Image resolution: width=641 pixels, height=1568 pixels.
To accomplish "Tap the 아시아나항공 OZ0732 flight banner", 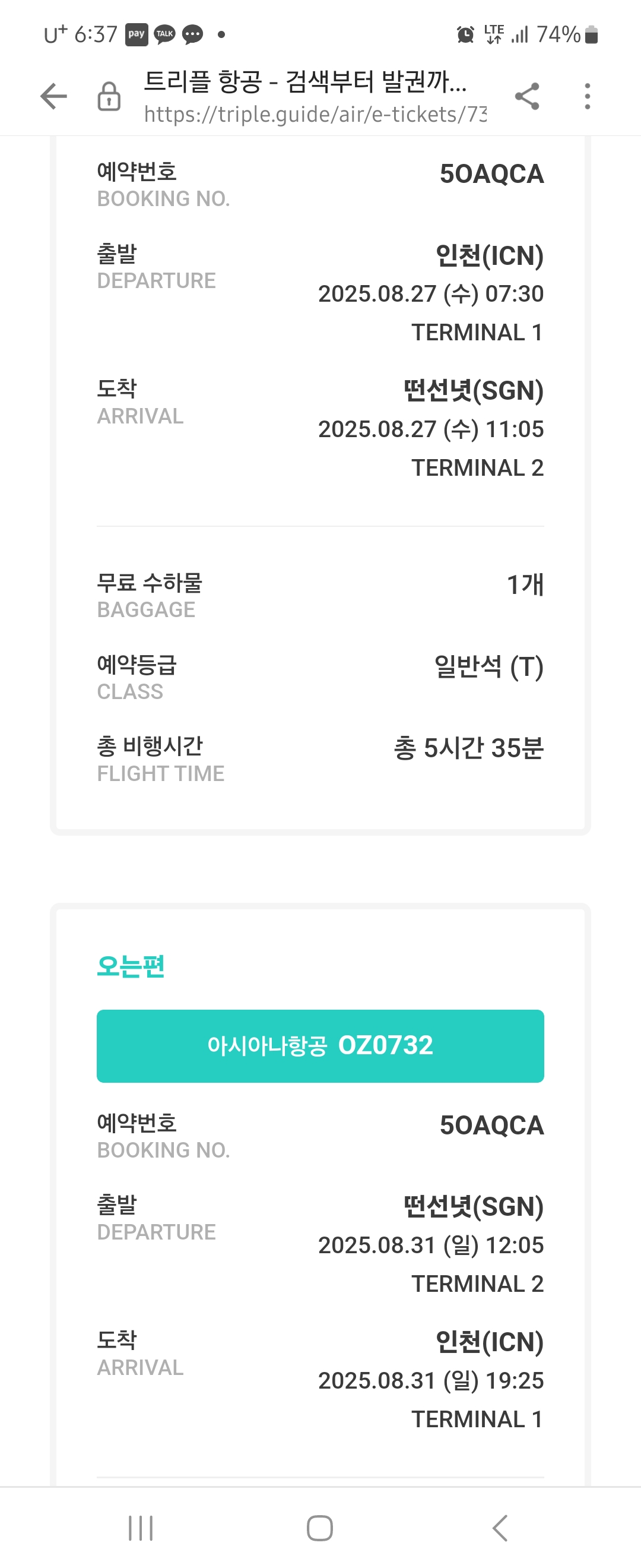I will coord(320,1046).
